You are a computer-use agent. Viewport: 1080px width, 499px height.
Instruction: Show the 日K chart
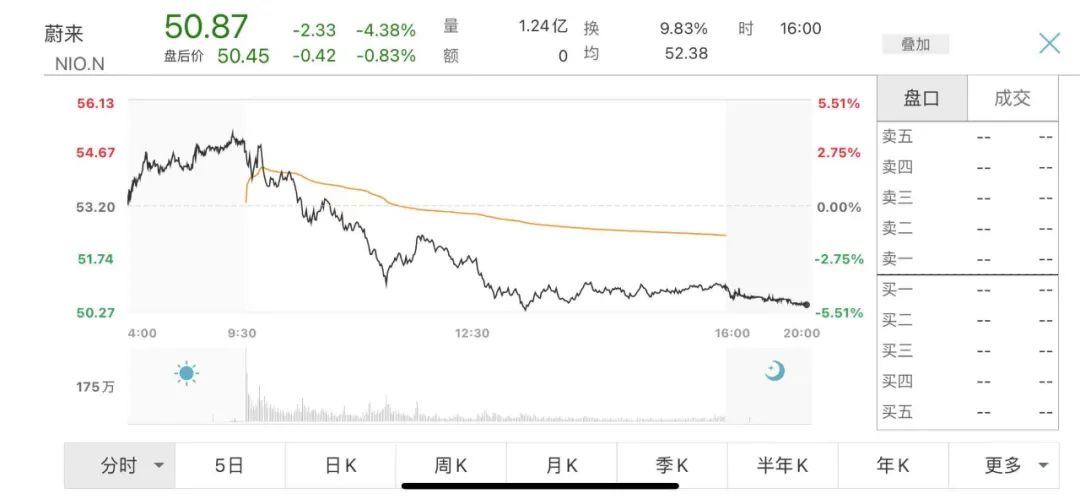click(341, 465)
